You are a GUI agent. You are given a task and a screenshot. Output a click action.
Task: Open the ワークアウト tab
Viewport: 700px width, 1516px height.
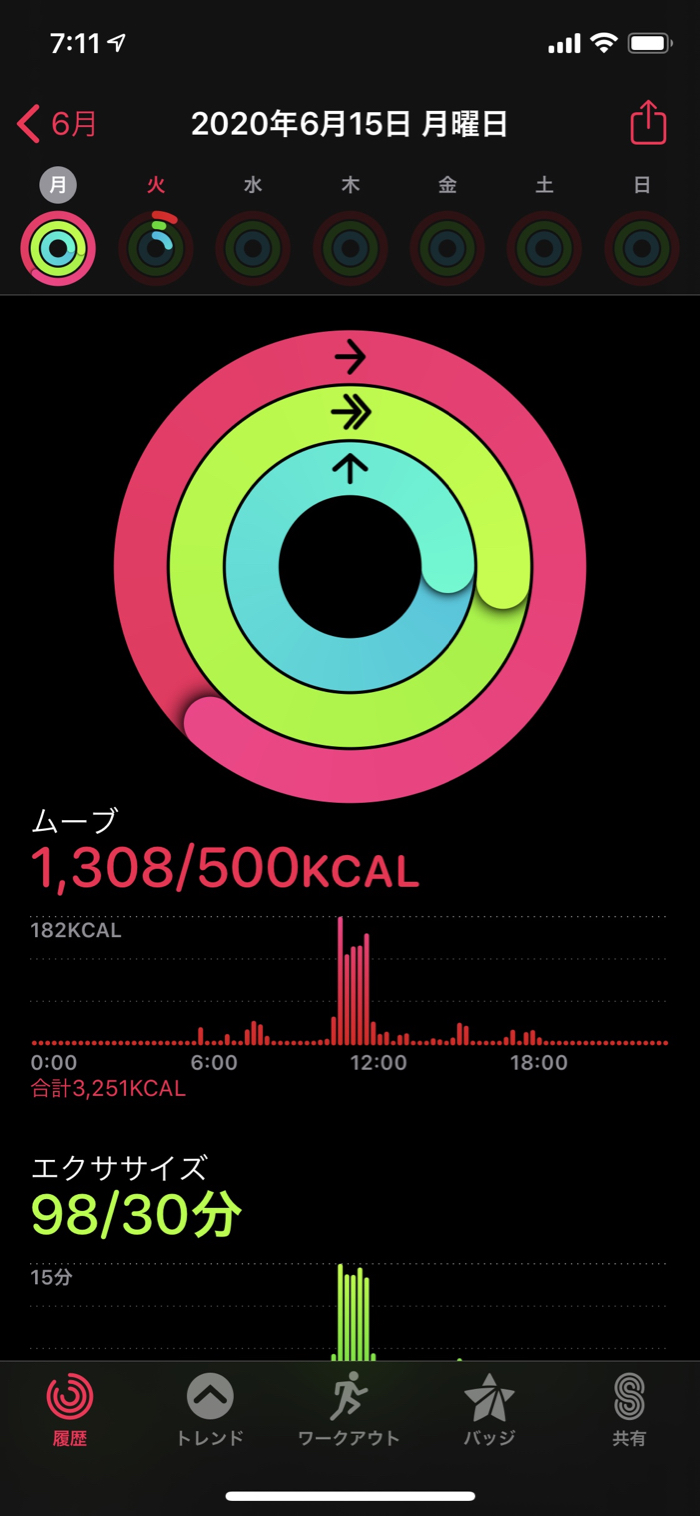349,1410
